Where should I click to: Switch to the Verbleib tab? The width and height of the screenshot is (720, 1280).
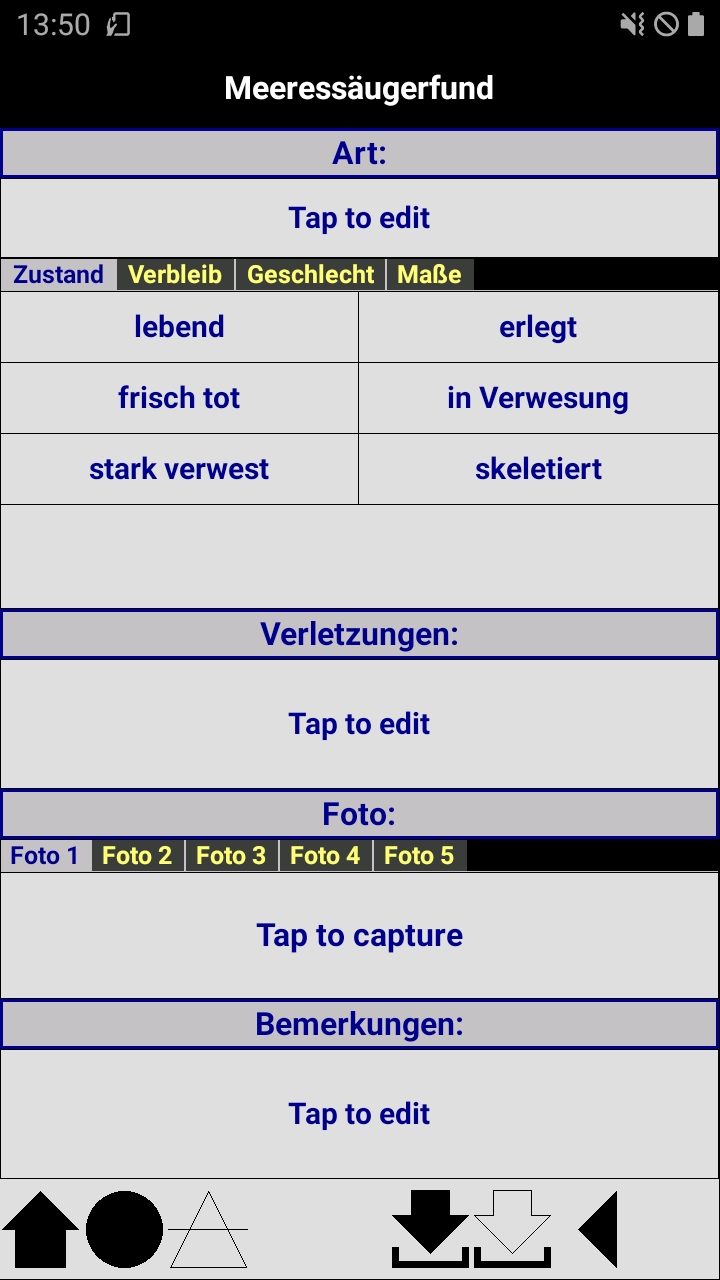coord(175,274)
